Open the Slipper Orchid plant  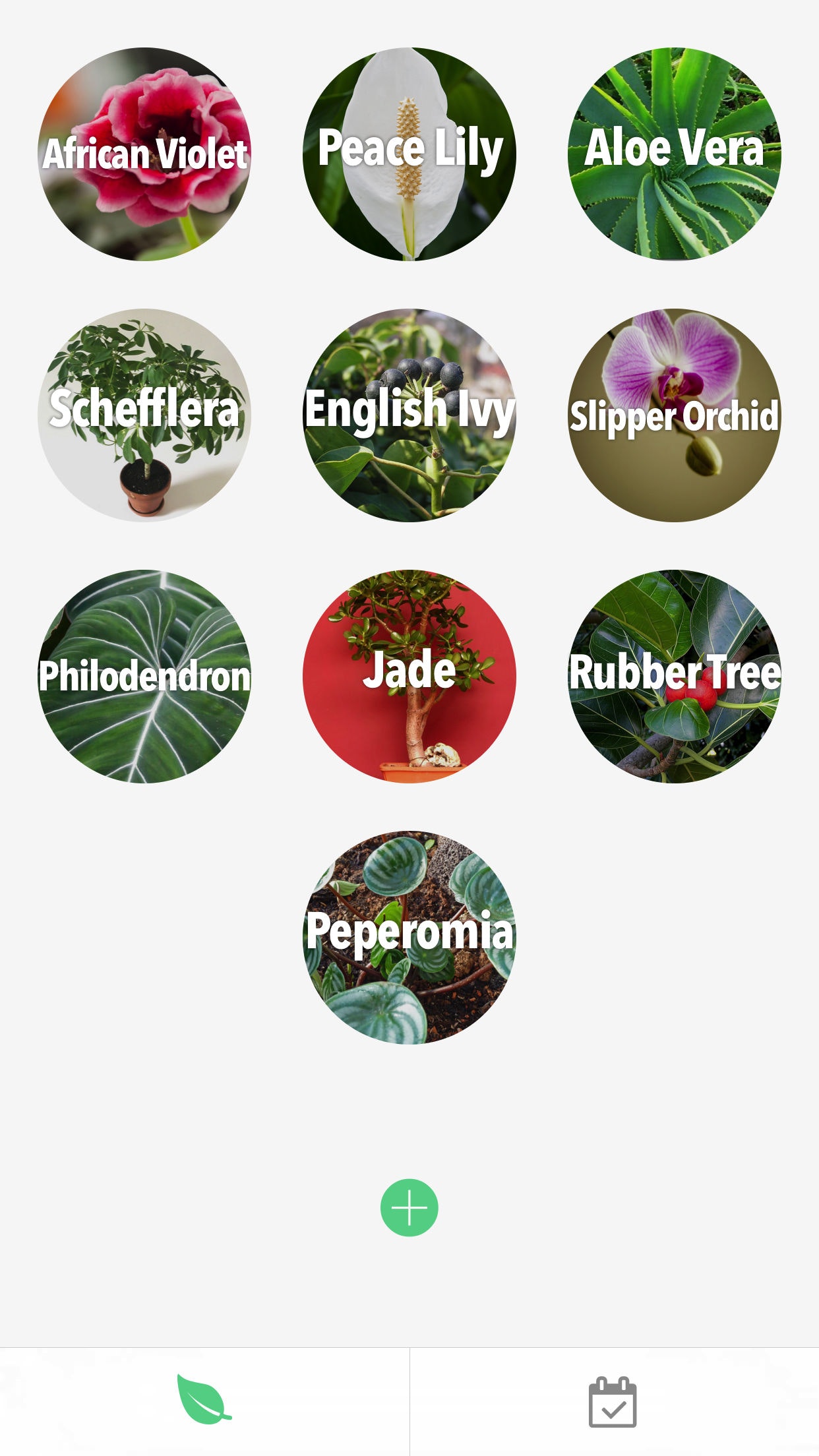point(674,415)
